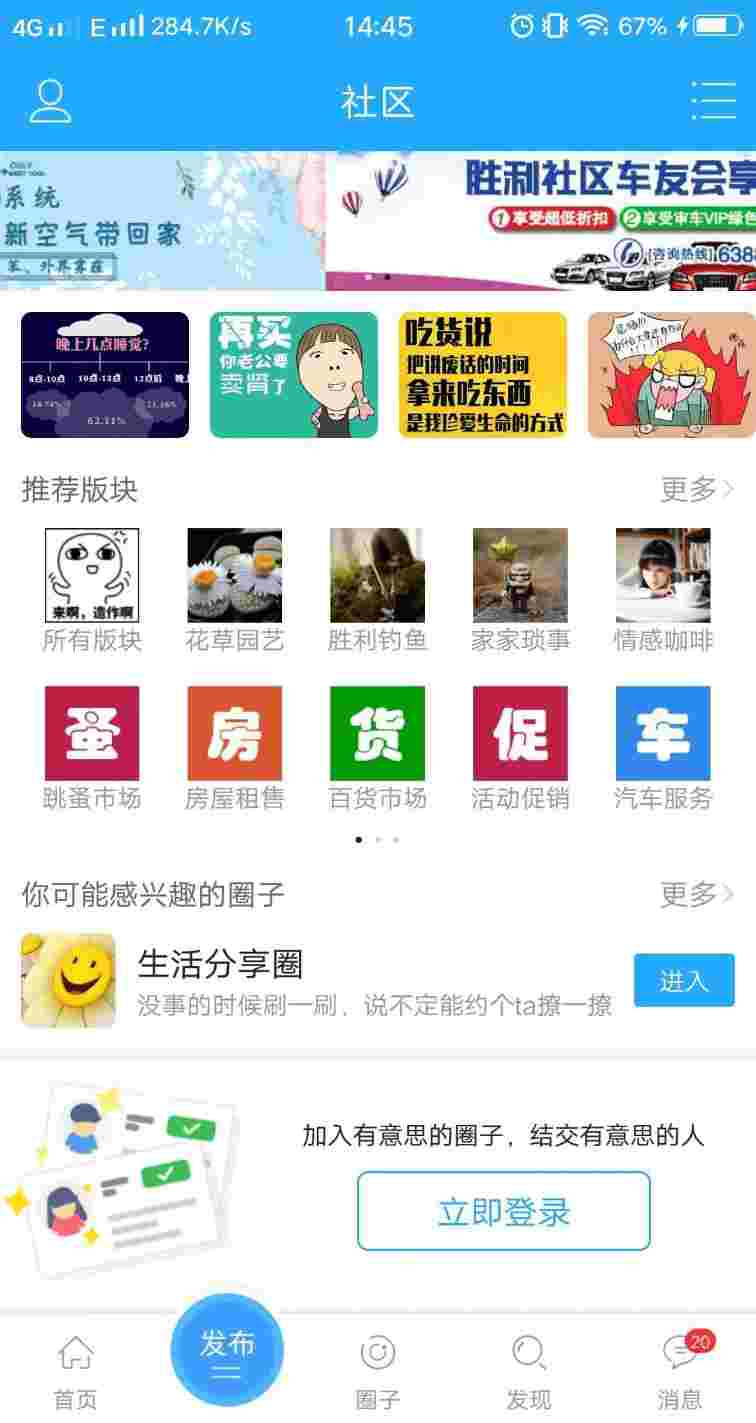Switch to the 圈子 tab
Image resolution: width=756 pixels, height=1423 pixels.
[x=378, y=1370]
